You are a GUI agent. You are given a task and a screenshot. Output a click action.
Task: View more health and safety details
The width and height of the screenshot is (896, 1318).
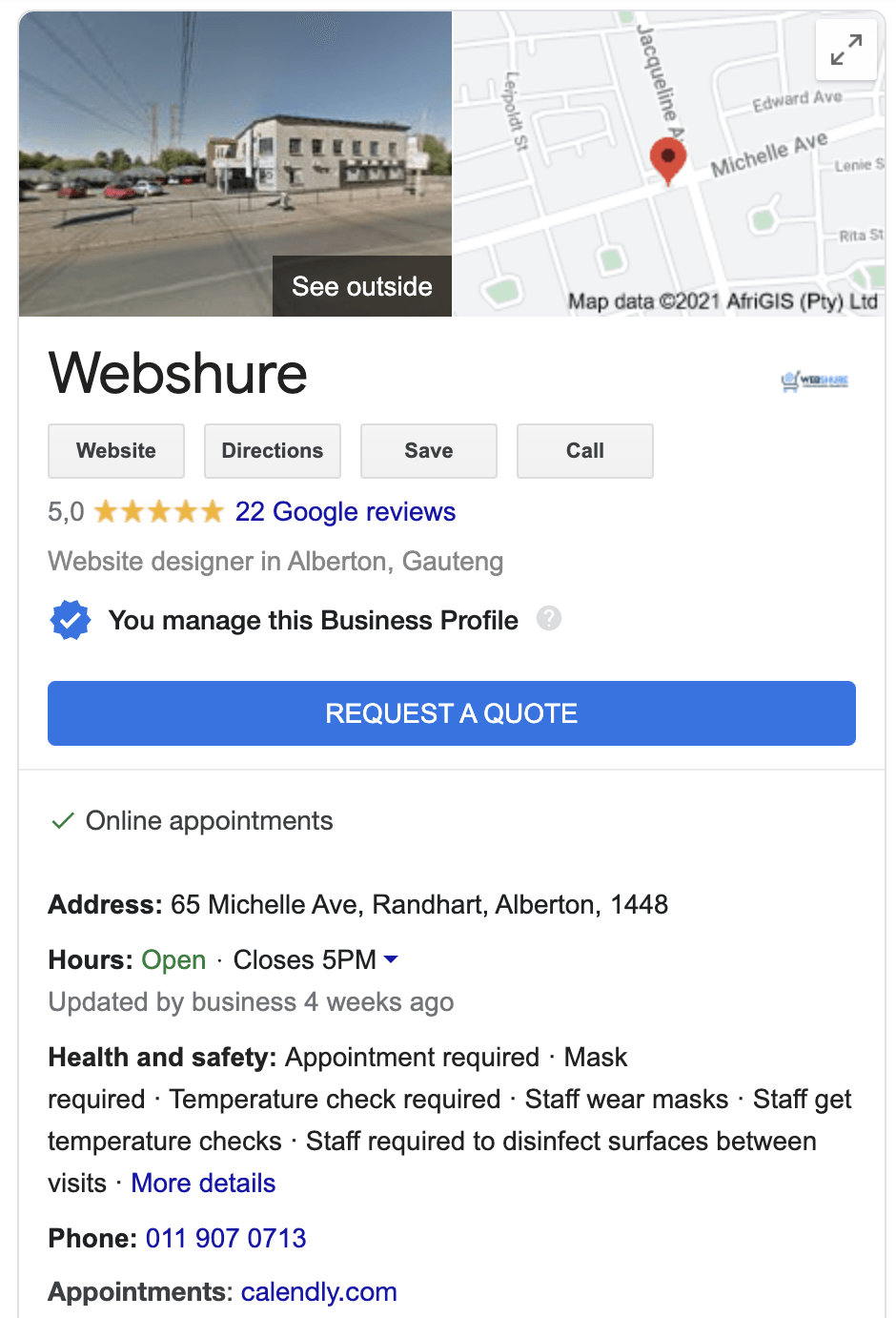(203, 1184)
